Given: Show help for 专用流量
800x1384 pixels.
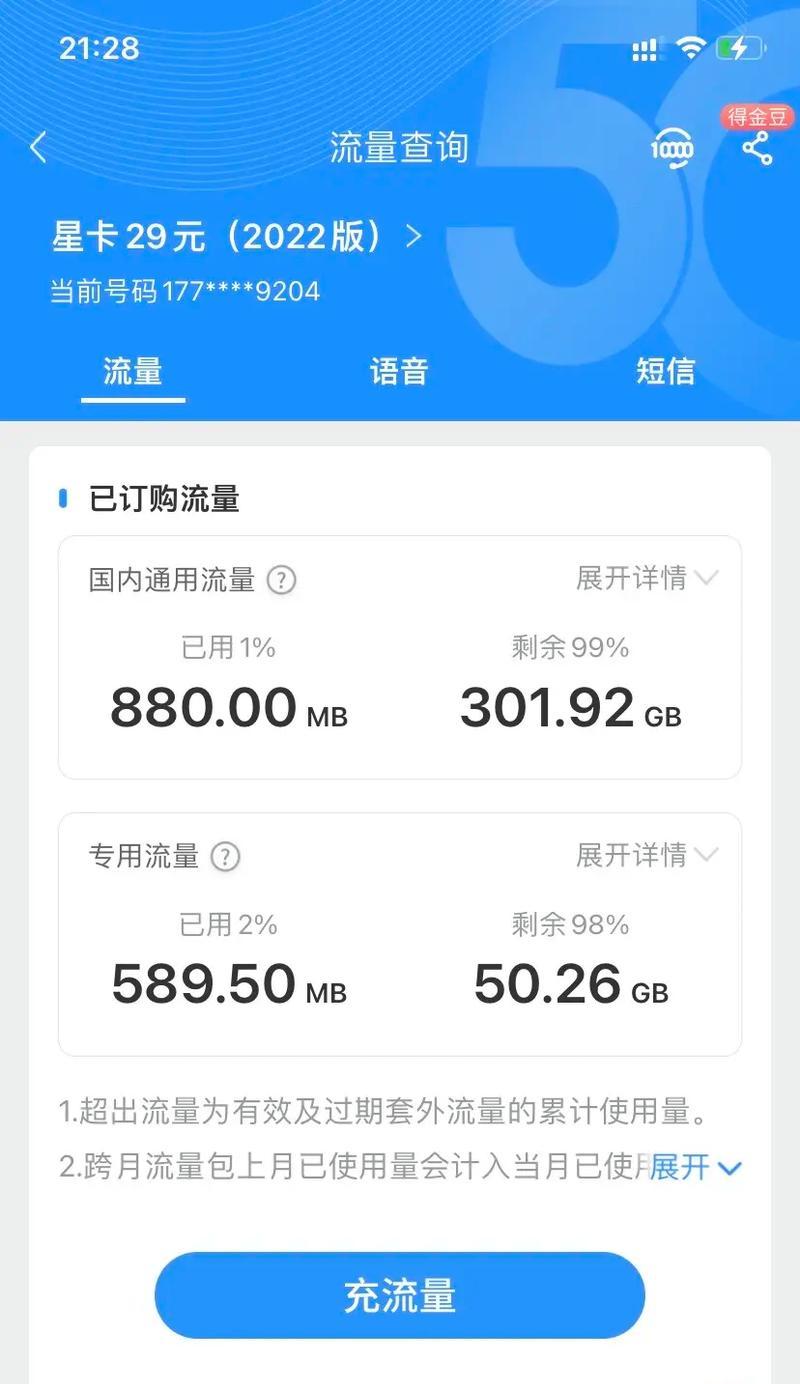Looking at the screenshot, I should (x=226, y=857).
